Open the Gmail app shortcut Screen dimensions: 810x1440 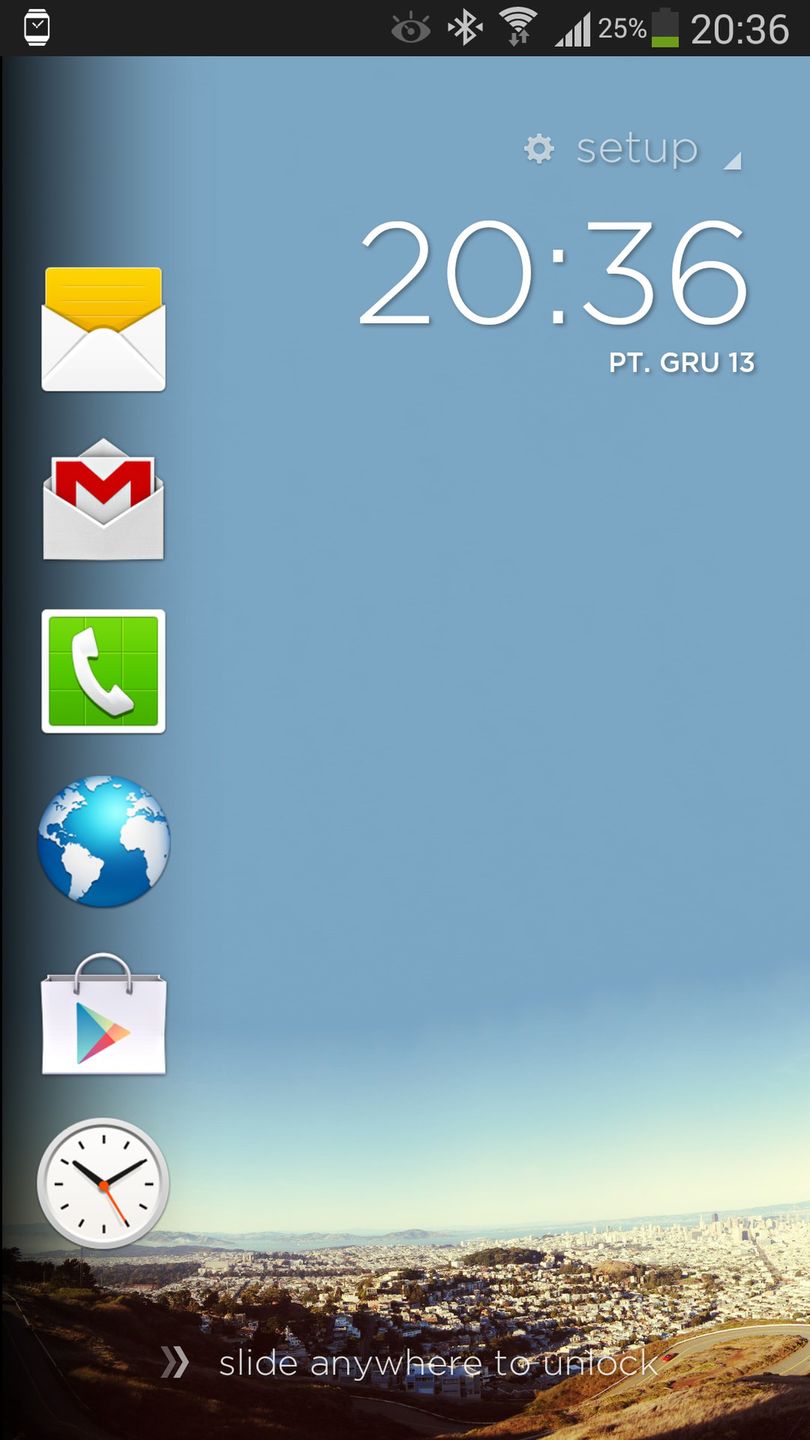(x=103, y=500)
